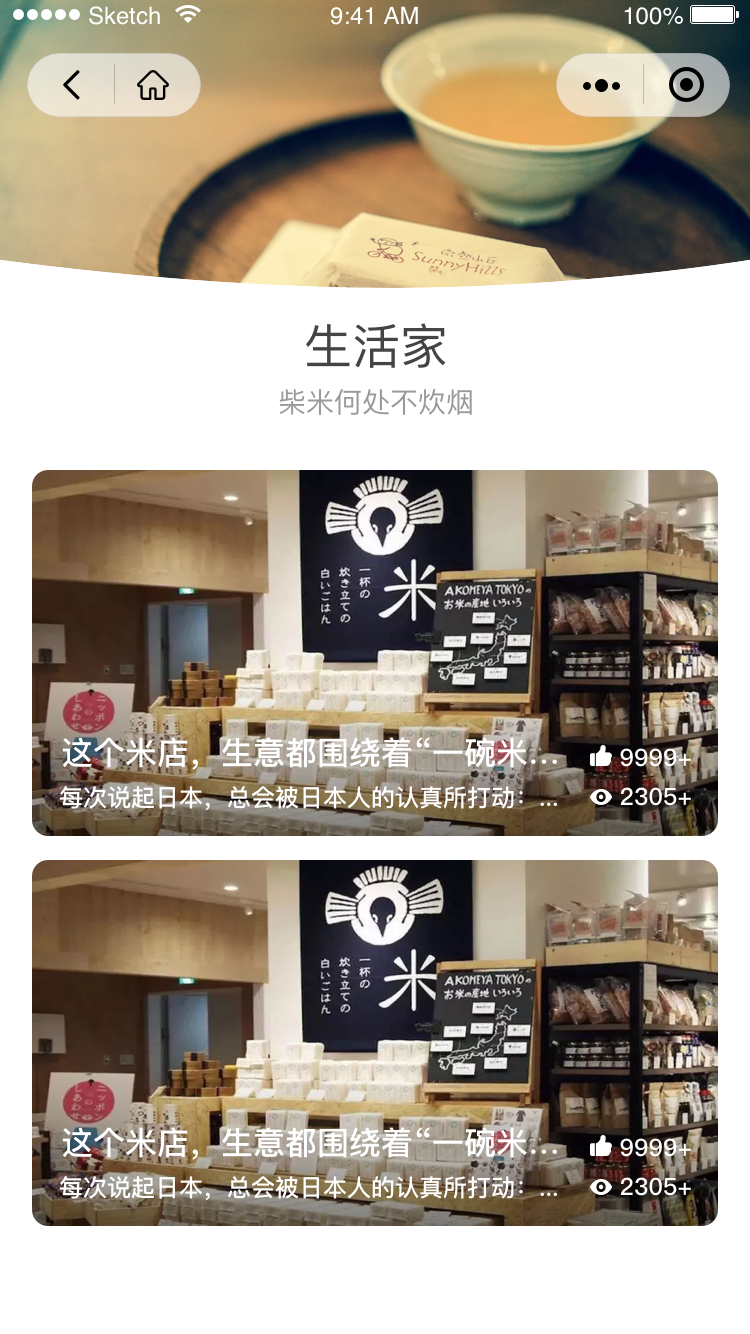This screenshot has height=1334, width=750.
Task: Open the first 这个米店 article card
Action: (375, 652)
